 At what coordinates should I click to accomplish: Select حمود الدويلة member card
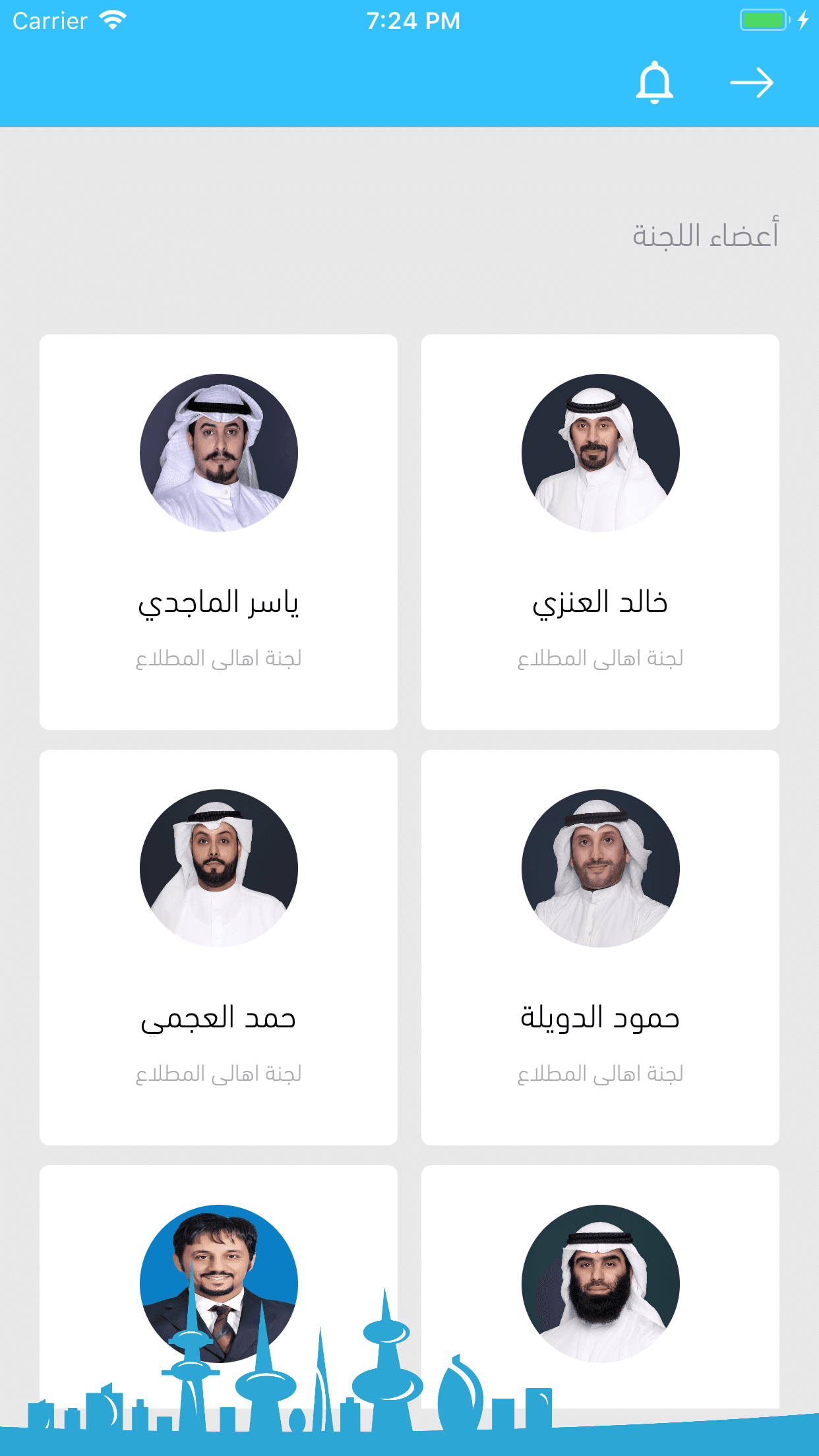[x=600, y=947]
